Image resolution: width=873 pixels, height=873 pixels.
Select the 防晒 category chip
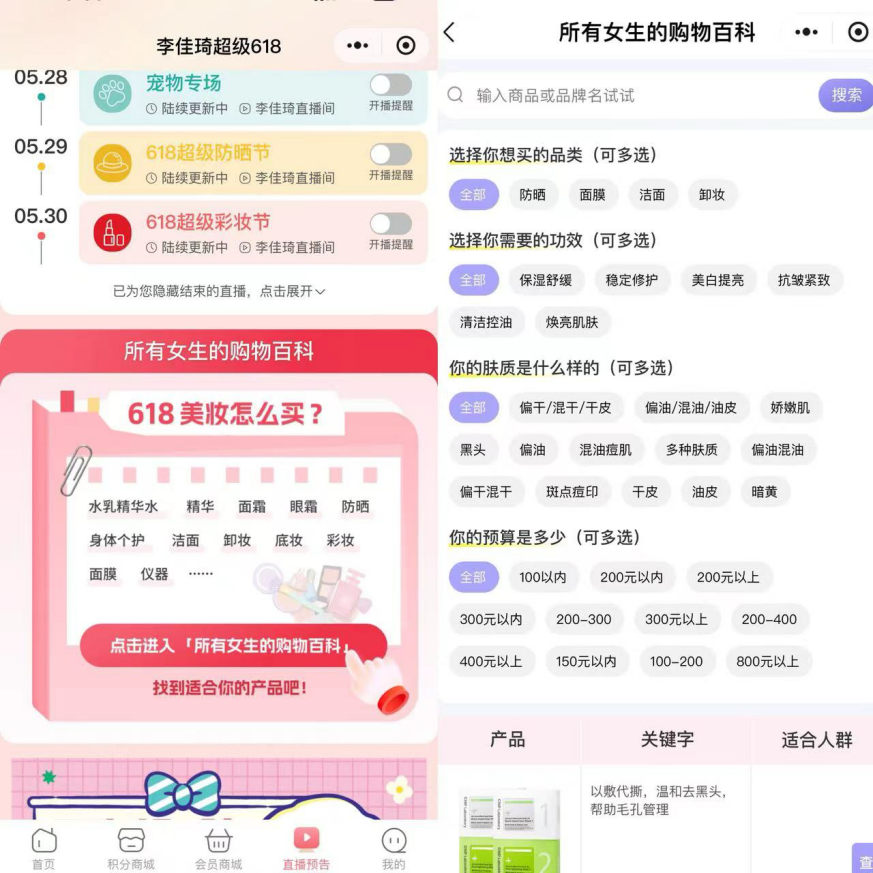point(533,195)
